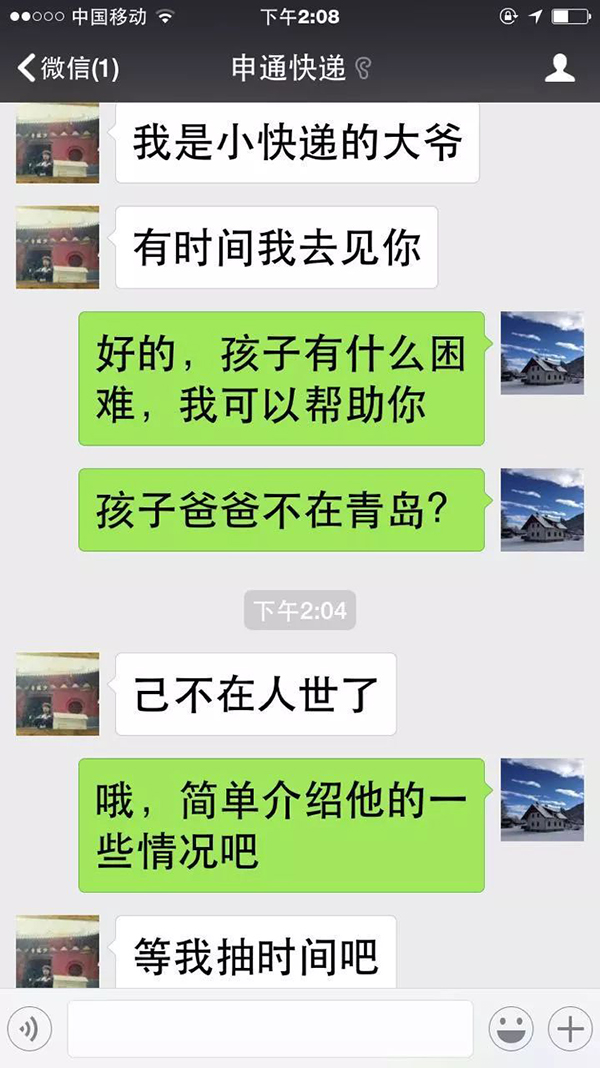Open chat info via the profile icon

(x=559, y=69)
